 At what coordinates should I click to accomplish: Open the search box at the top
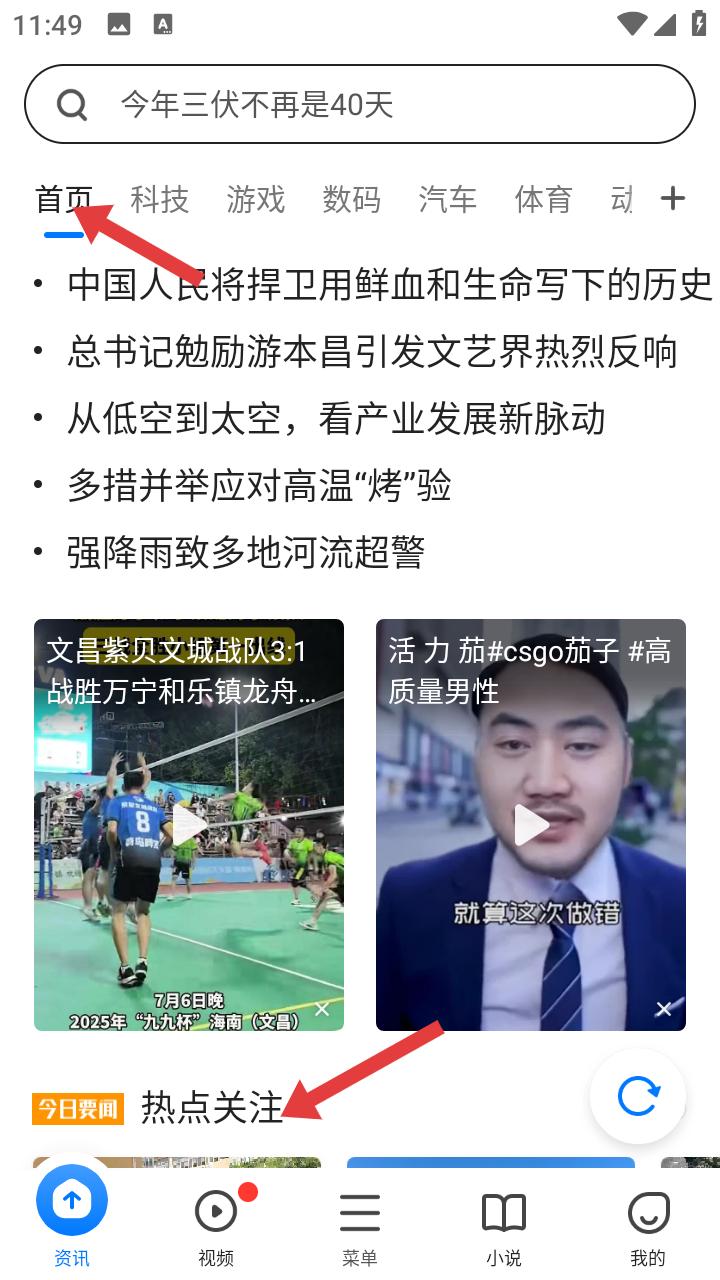tap(360, 104)
